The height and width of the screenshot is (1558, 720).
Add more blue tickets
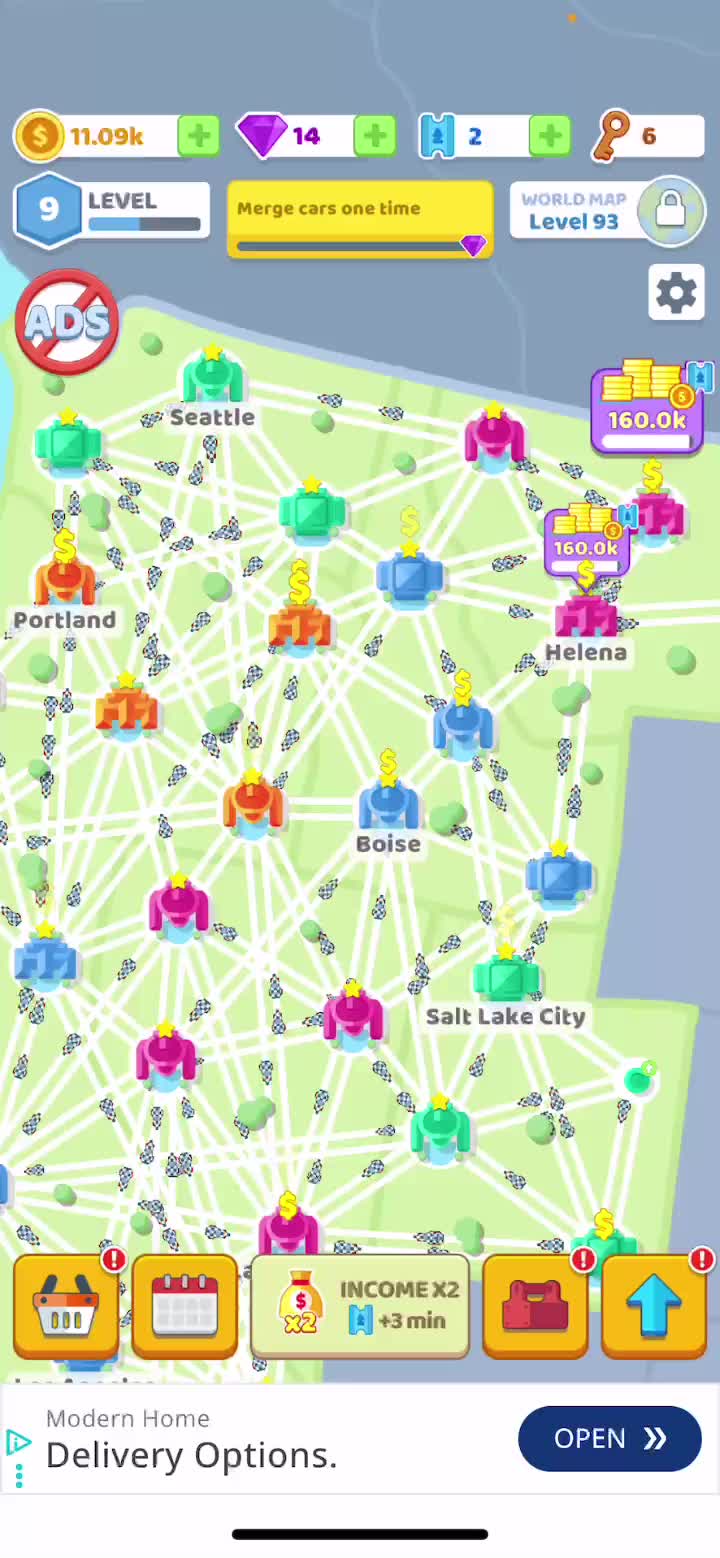[x=550, y=136]
